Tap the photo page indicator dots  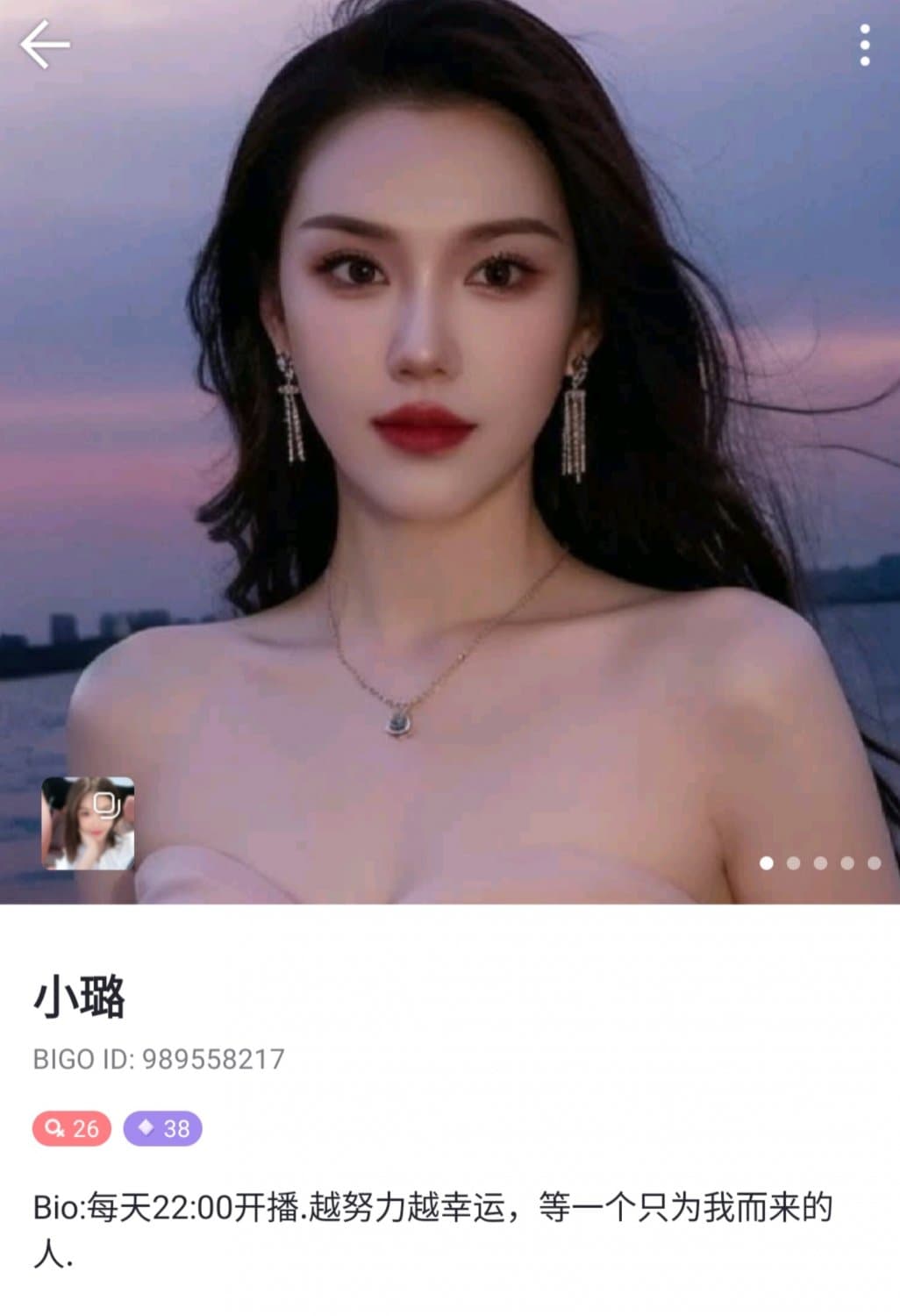tap(819, 863)
